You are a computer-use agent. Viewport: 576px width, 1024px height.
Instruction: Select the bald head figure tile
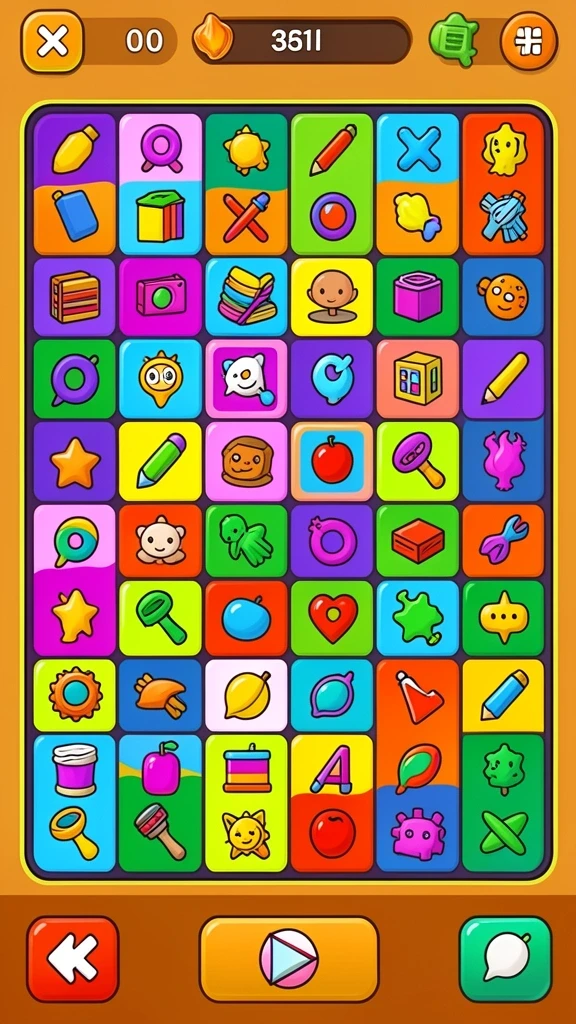click(332, 296)
